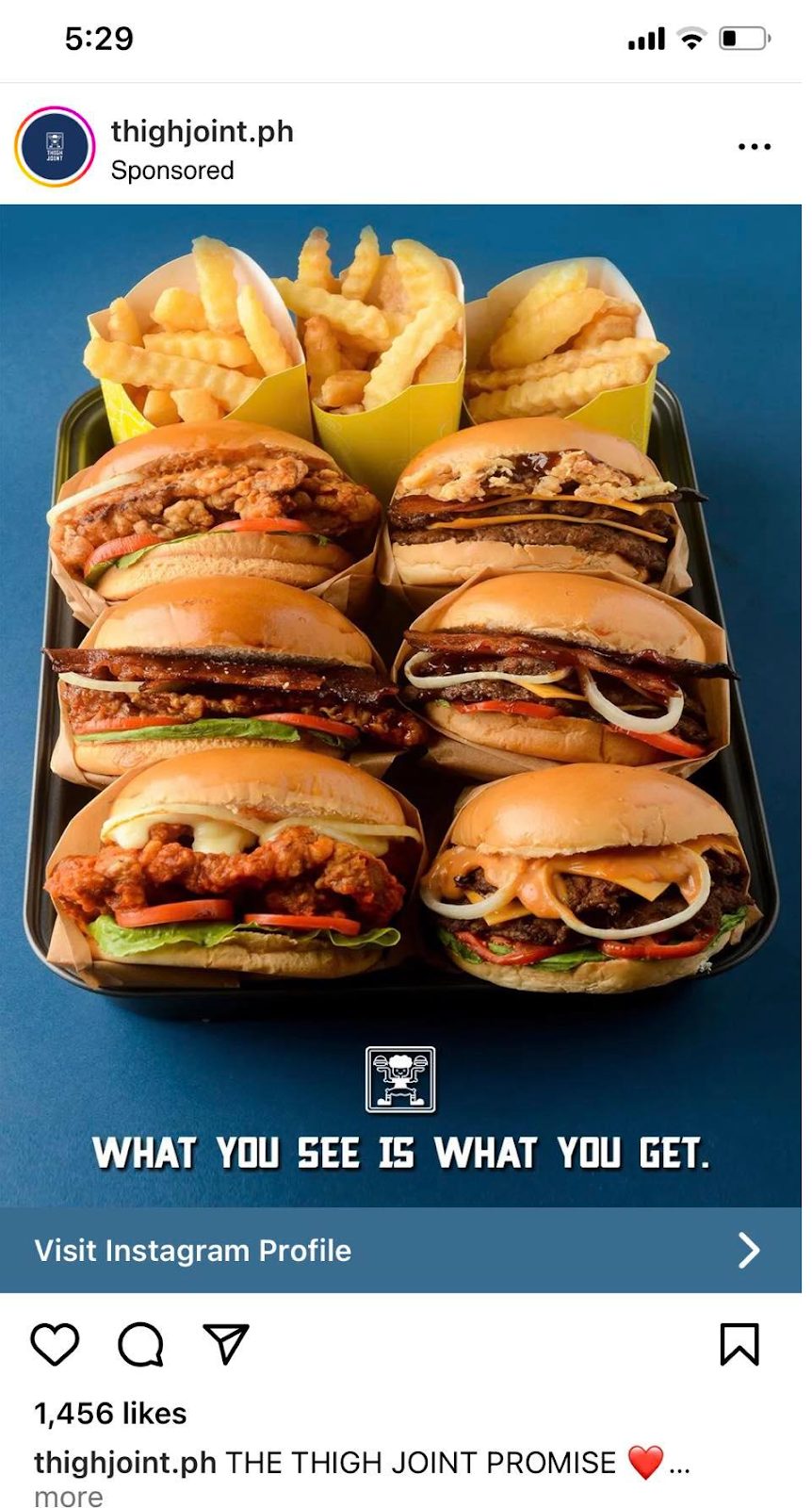
Task: Open comments on this post
Action: click(140, 1344)
